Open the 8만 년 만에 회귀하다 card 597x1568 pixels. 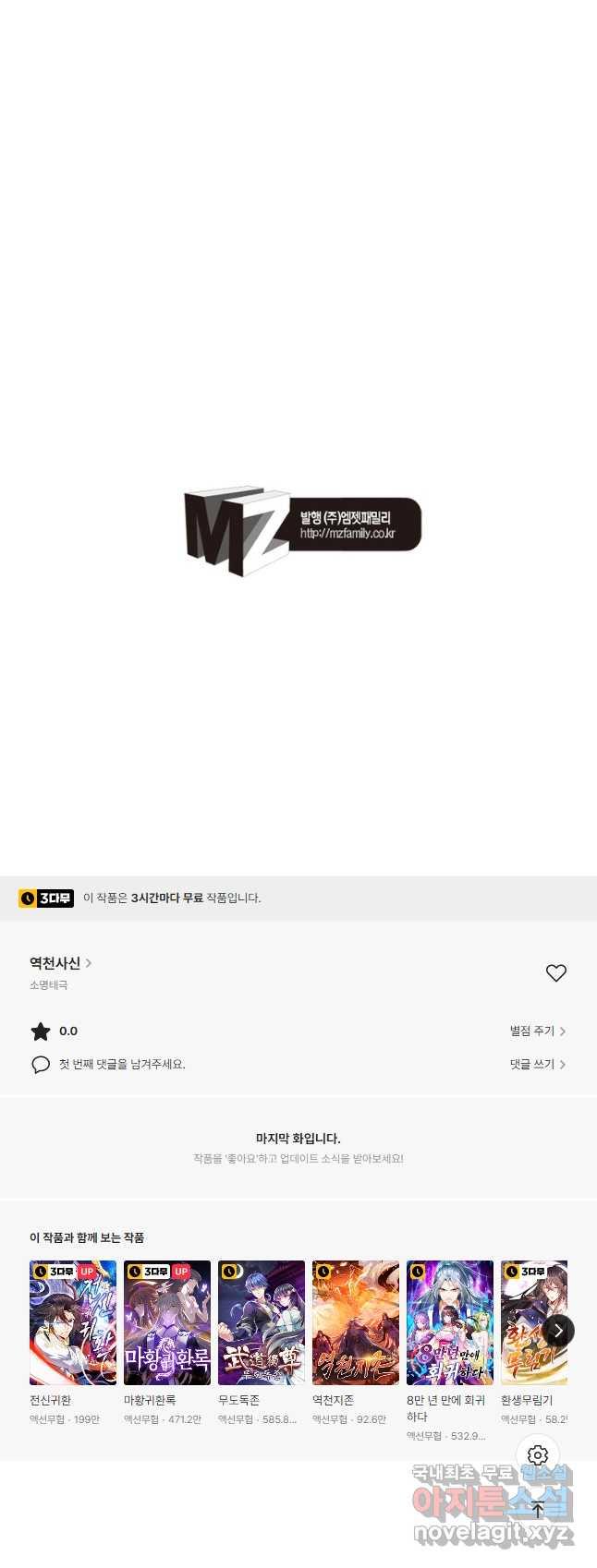coord(450,1322)
